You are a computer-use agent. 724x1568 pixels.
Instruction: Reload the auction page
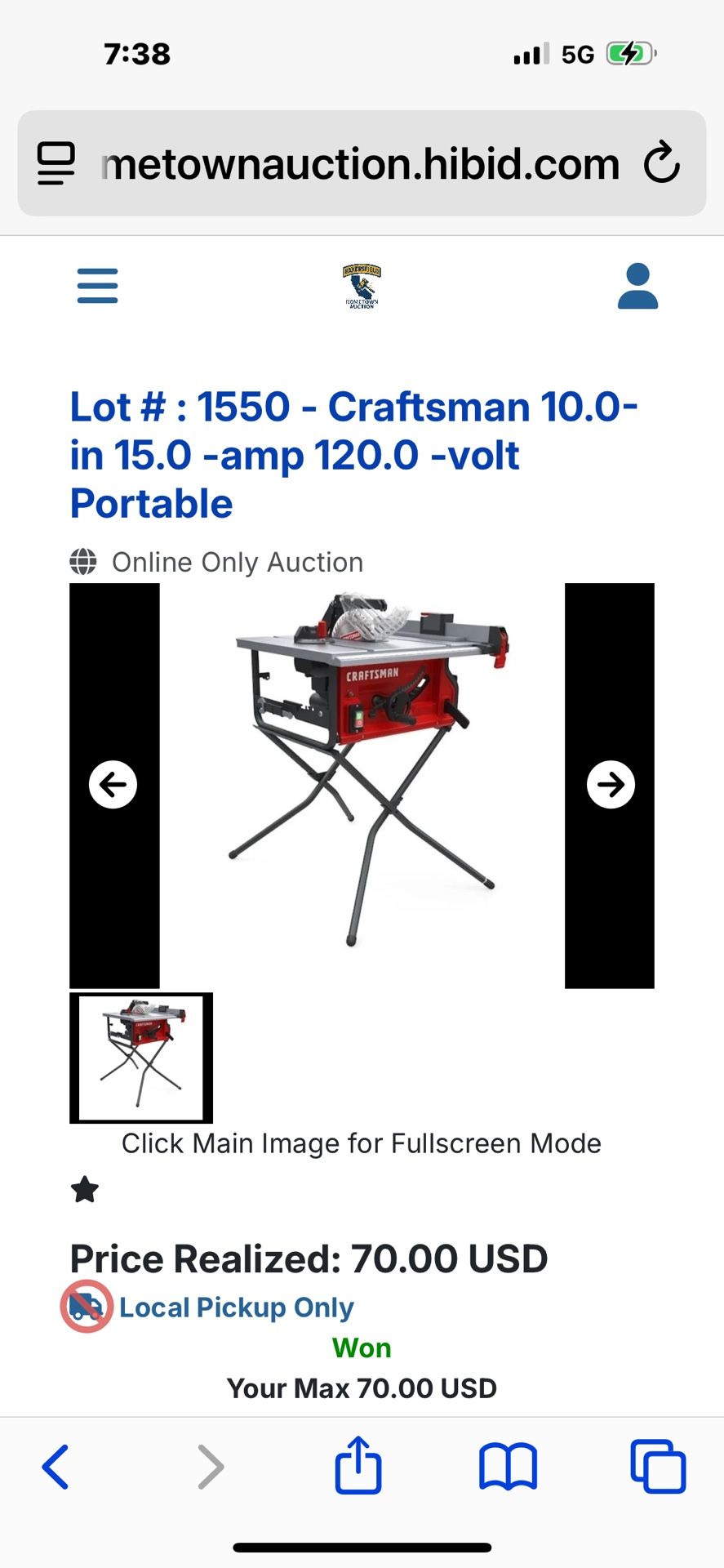(x=662, y=163)
